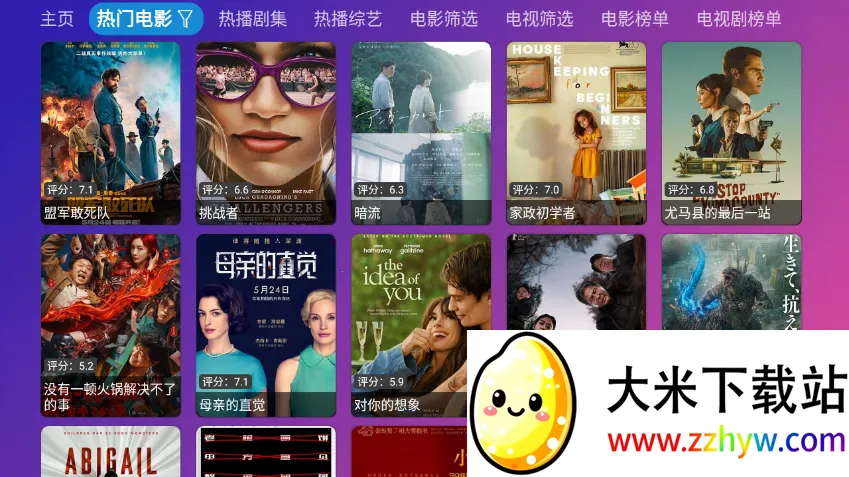Open the movie 挑战者
849x477 pixels.
(x=266, y=132)
